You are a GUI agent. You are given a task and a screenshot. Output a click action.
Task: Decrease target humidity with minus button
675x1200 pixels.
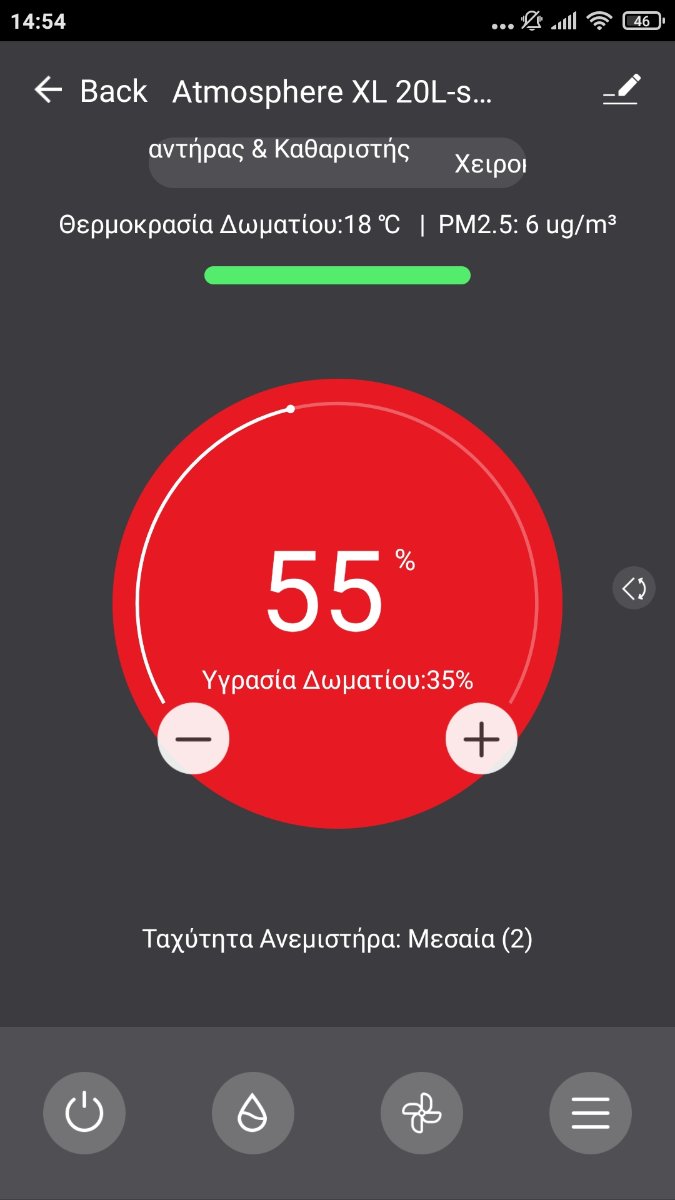click(x=194, y=739)
